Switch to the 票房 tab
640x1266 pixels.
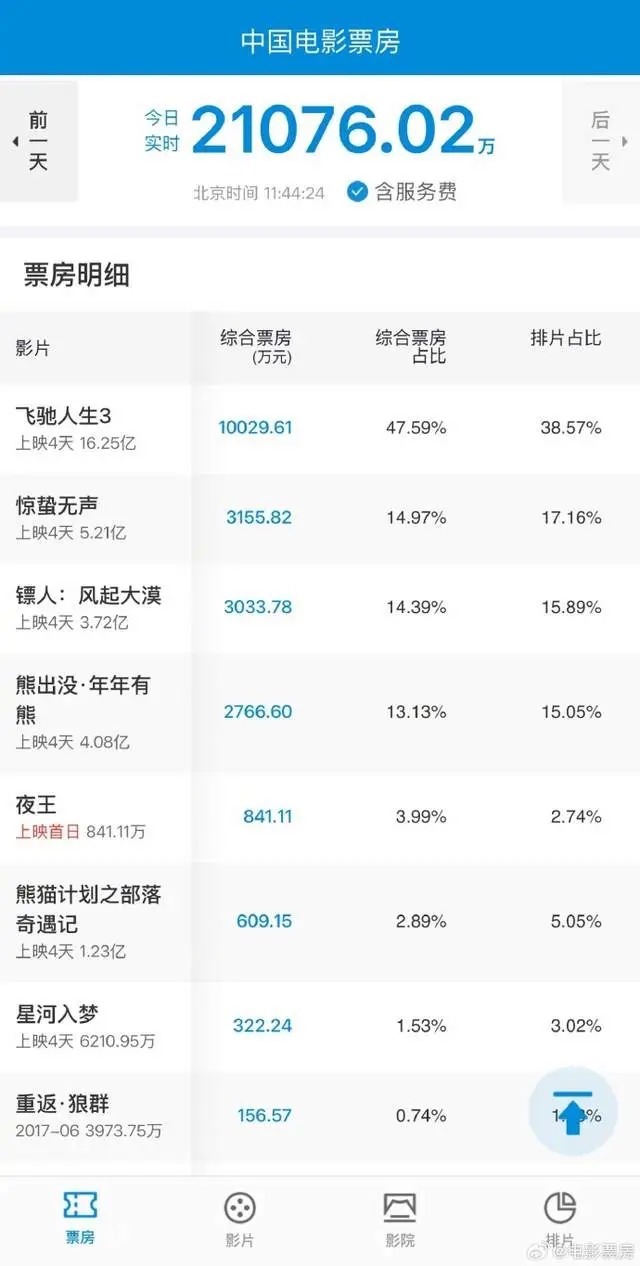[x=80, y=1218]
